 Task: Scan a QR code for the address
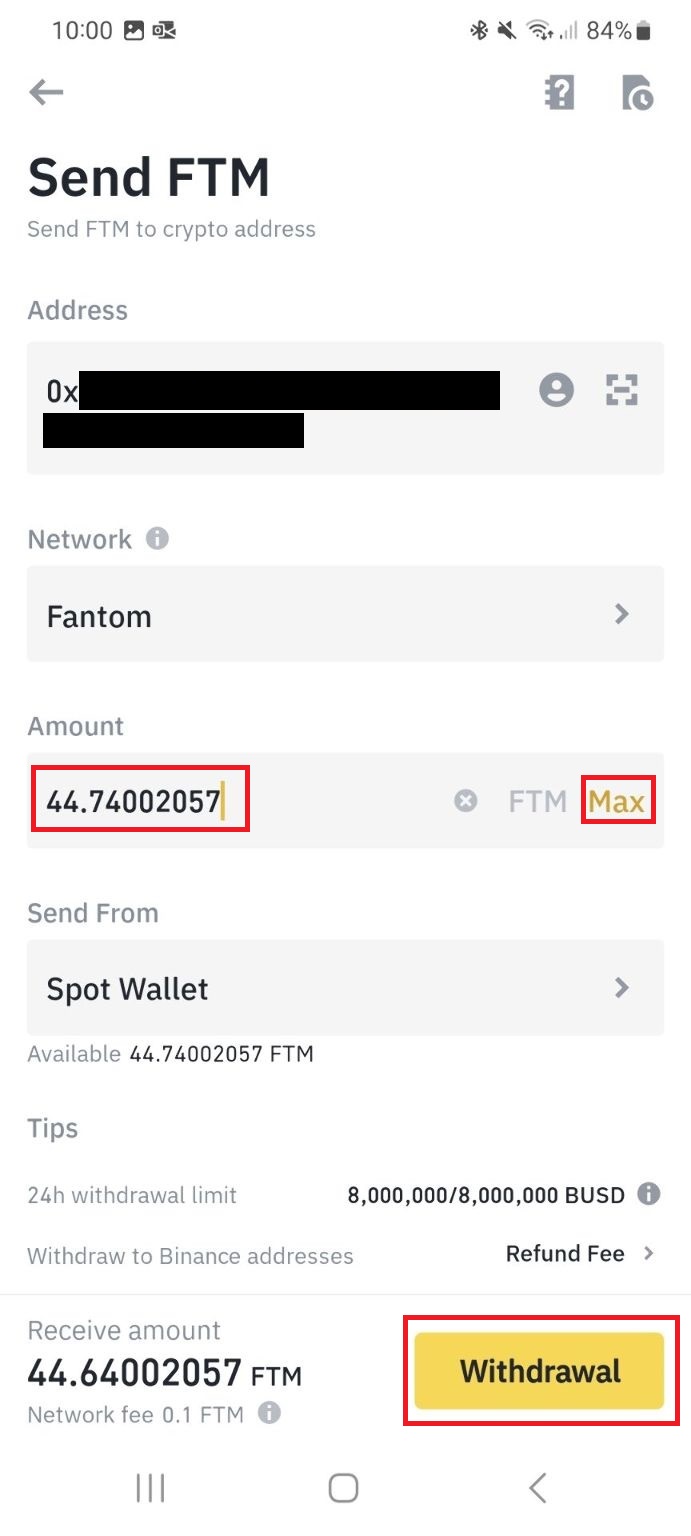[x=622, y=390]
